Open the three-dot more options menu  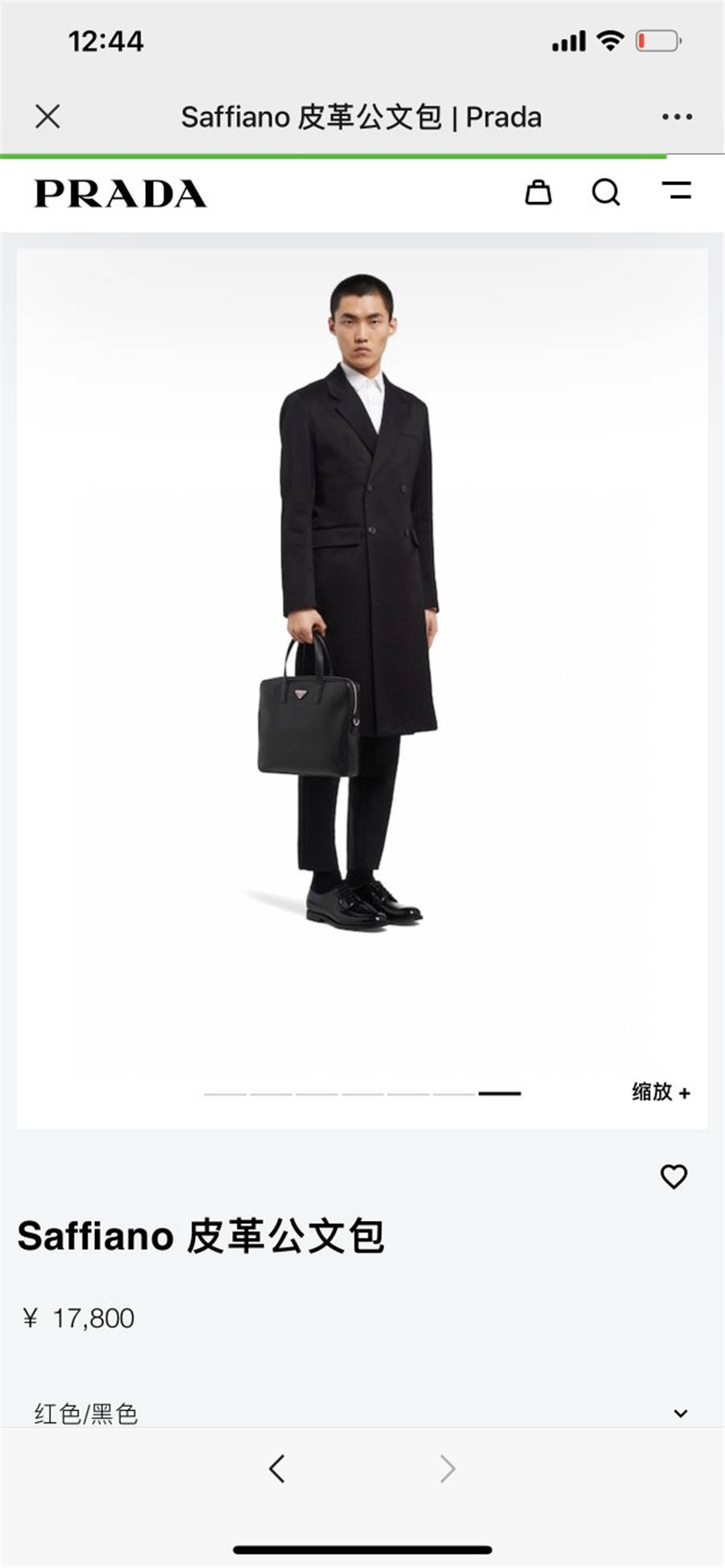pos(677,117)
